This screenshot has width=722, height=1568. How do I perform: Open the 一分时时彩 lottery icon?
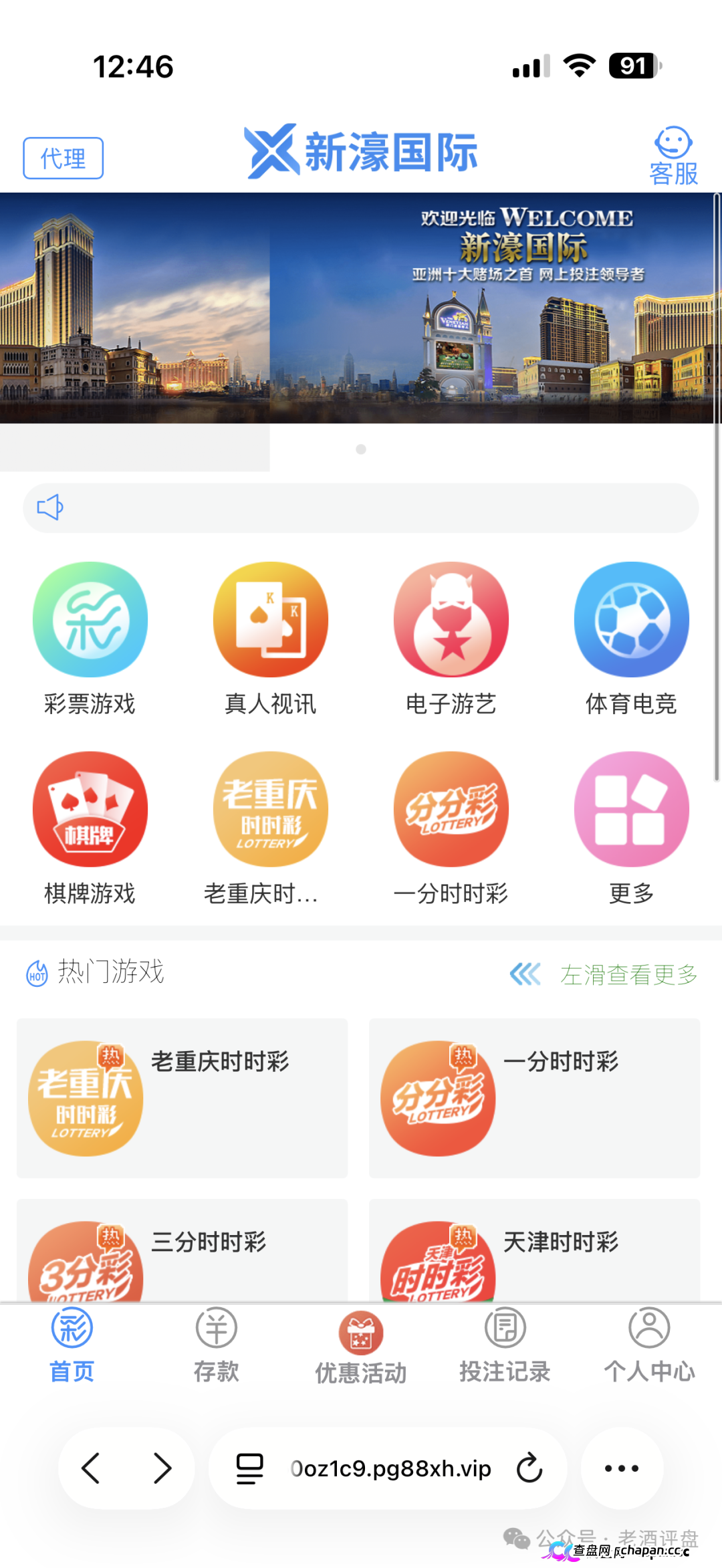point(450,809)
